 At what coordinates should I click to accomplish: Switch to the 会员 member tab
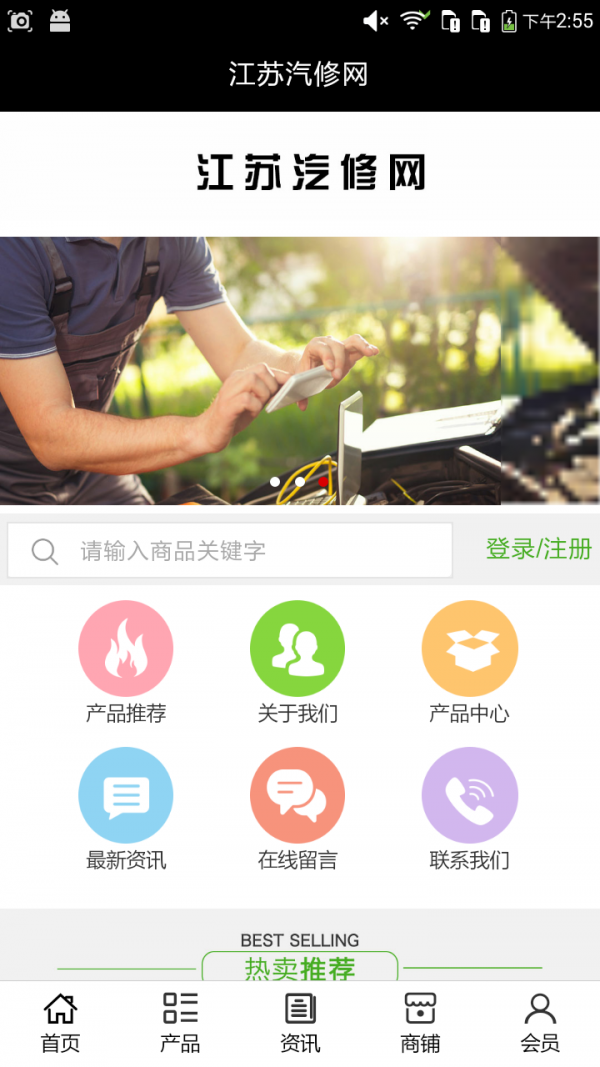[x=540, y=1022]
